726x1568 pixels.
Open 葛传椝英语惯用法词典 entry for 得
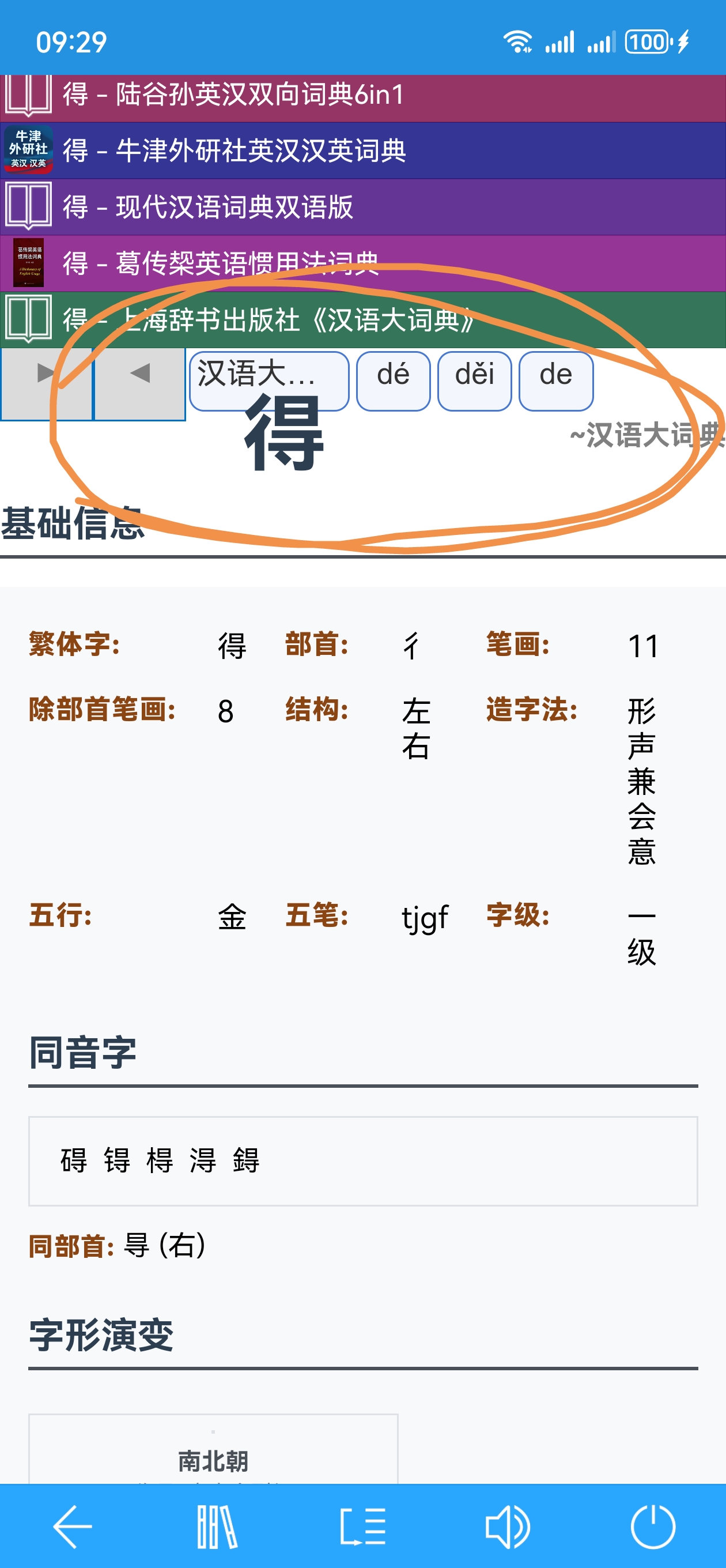(362, 263)
